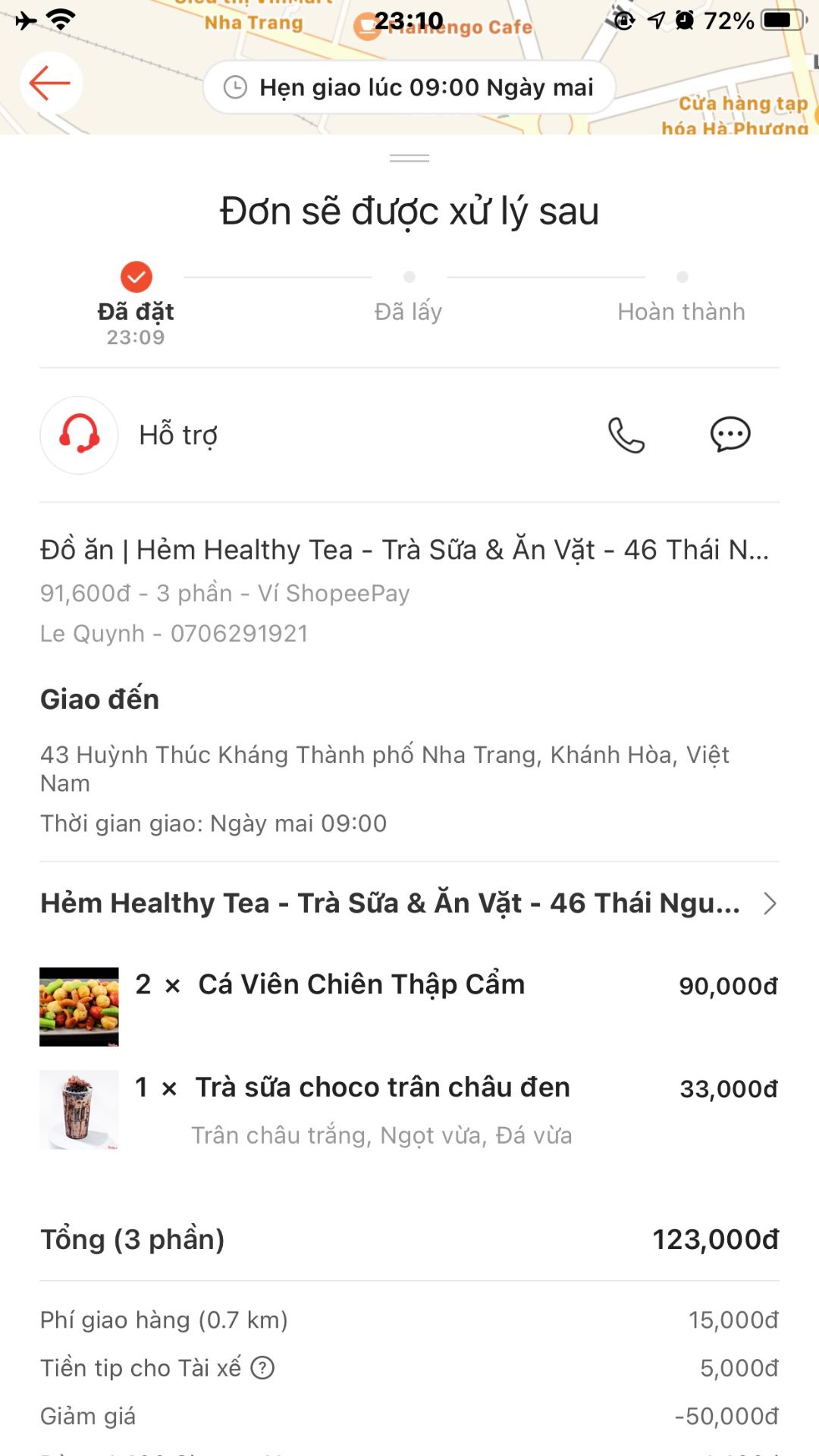Call the driver with the phone icon

point(623,435)
